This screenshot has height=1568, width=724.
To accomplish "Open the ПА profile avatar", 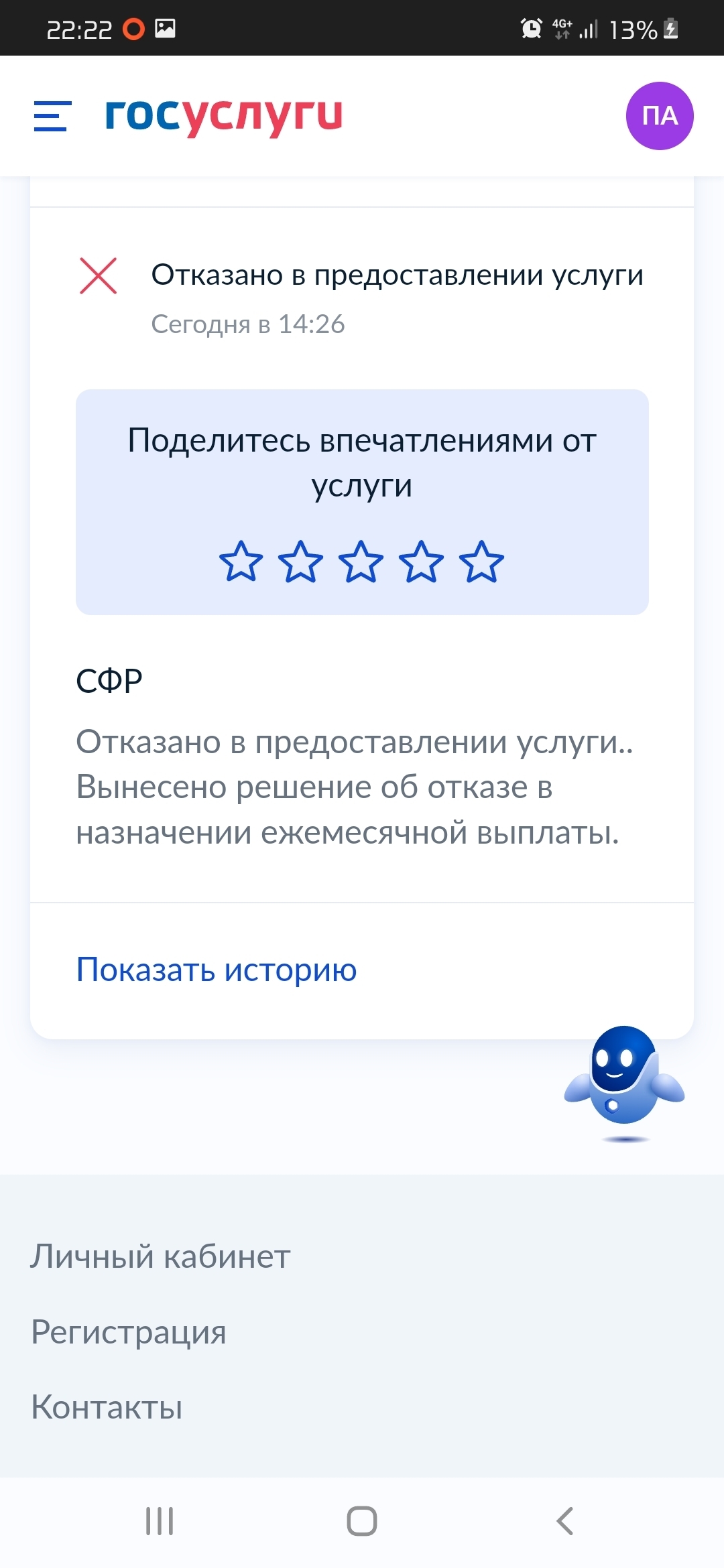I will pyautogui.click(x=660, y=116).
